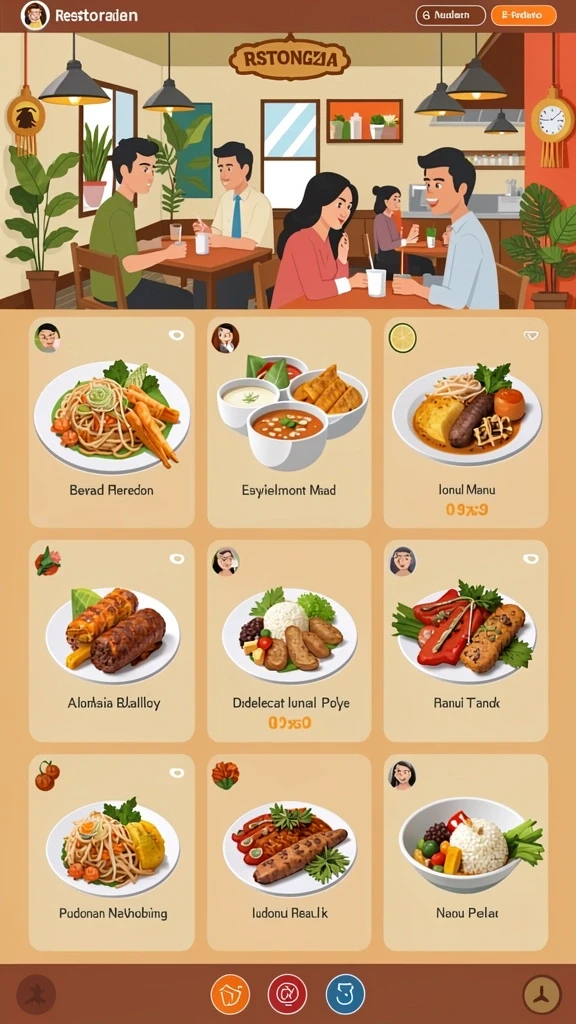Tap the dim icon at bottom left
The width and height of the screenshot is (576, 1024).
coord(35,995)
